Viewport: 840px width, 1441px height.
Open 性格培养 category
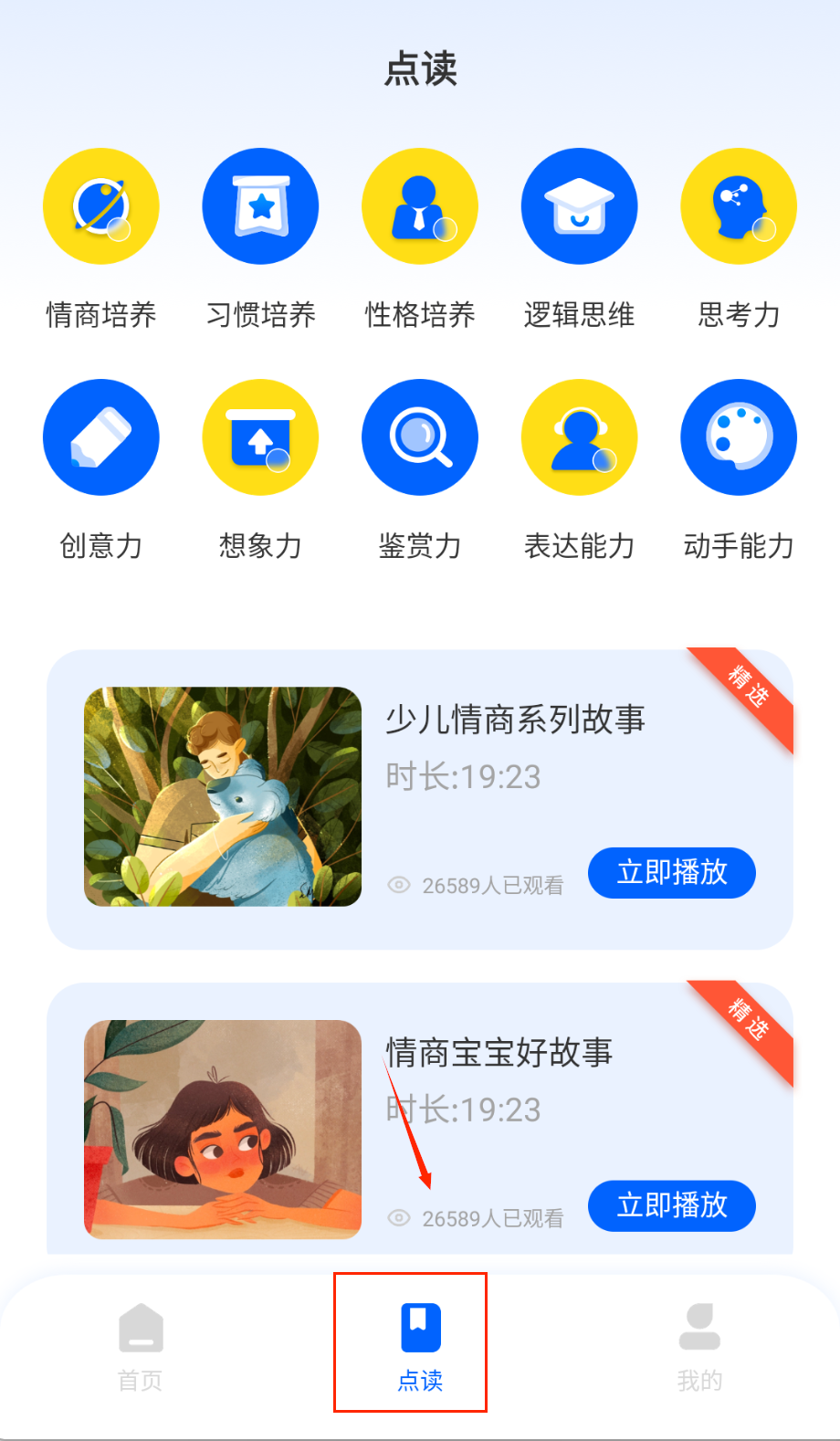[x=420, y=206]
